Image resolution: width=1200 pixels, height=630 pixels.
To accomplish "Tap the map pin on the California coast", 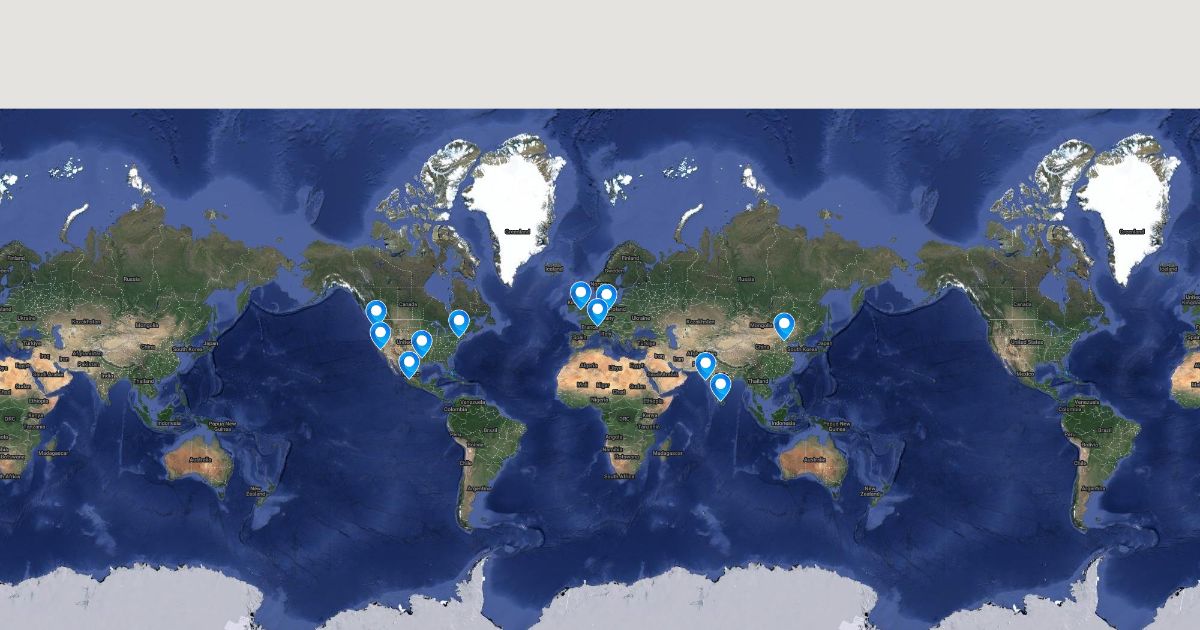I will click(x=380, y=335).
